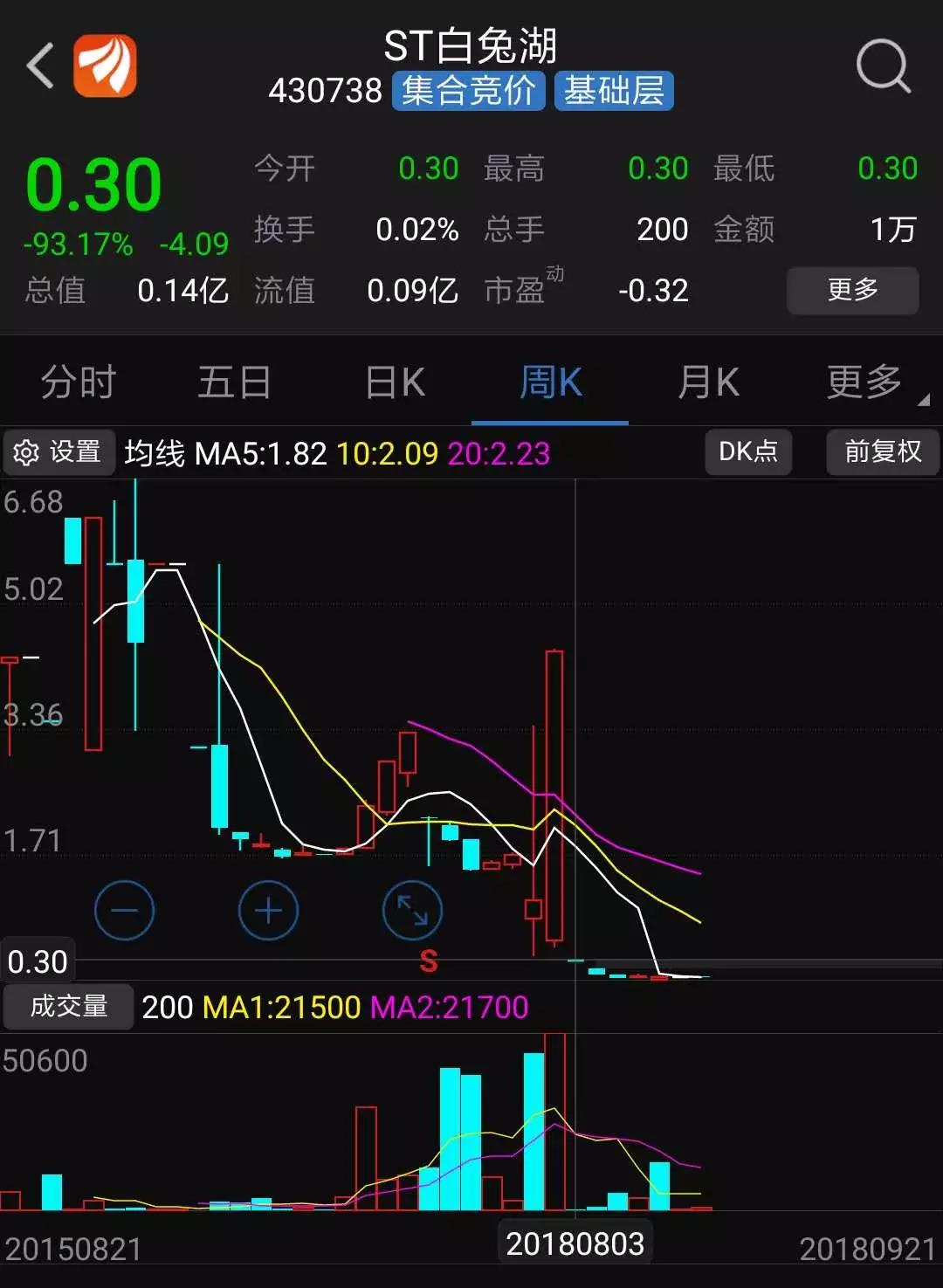
Task: Switch to the 五日 chart tab
Action: coord(234,382)
